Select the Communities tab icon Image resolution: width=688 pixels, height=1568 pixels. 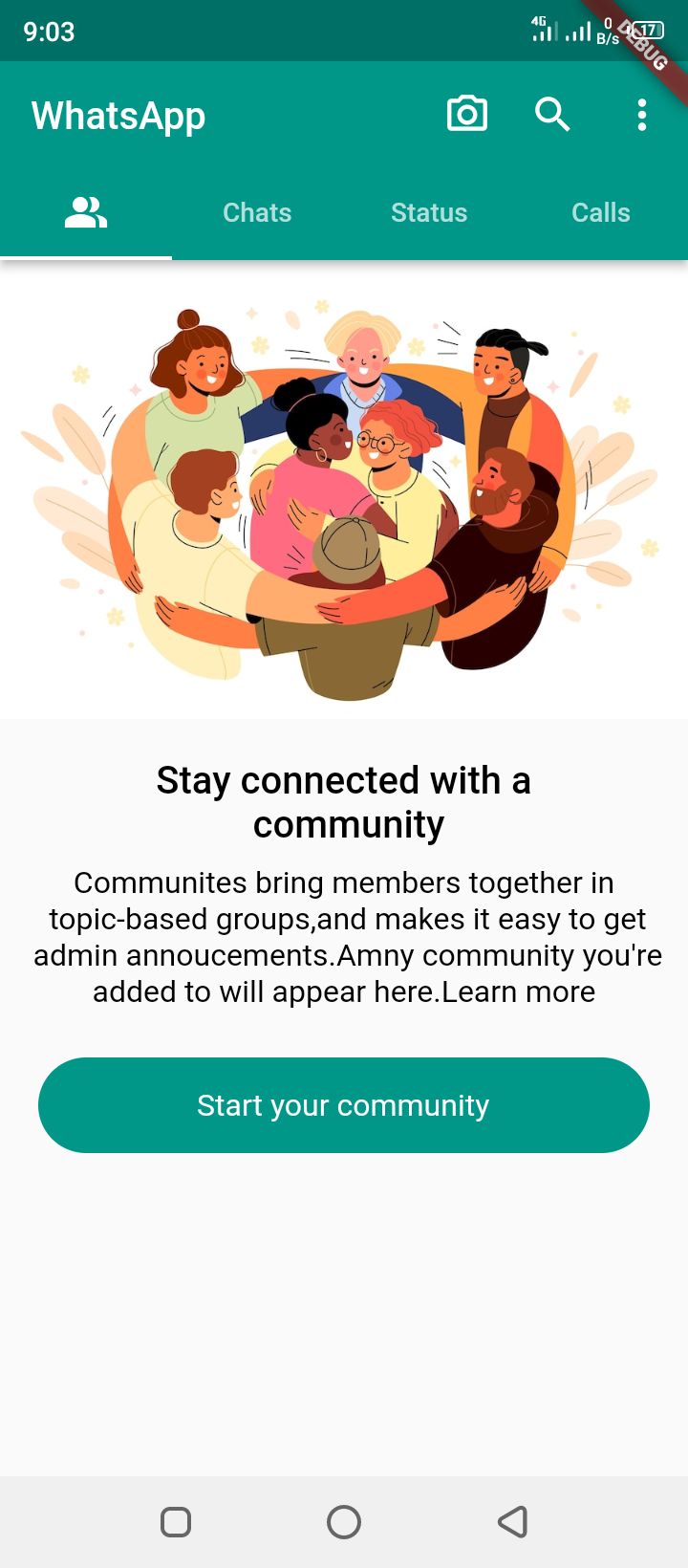86,212
